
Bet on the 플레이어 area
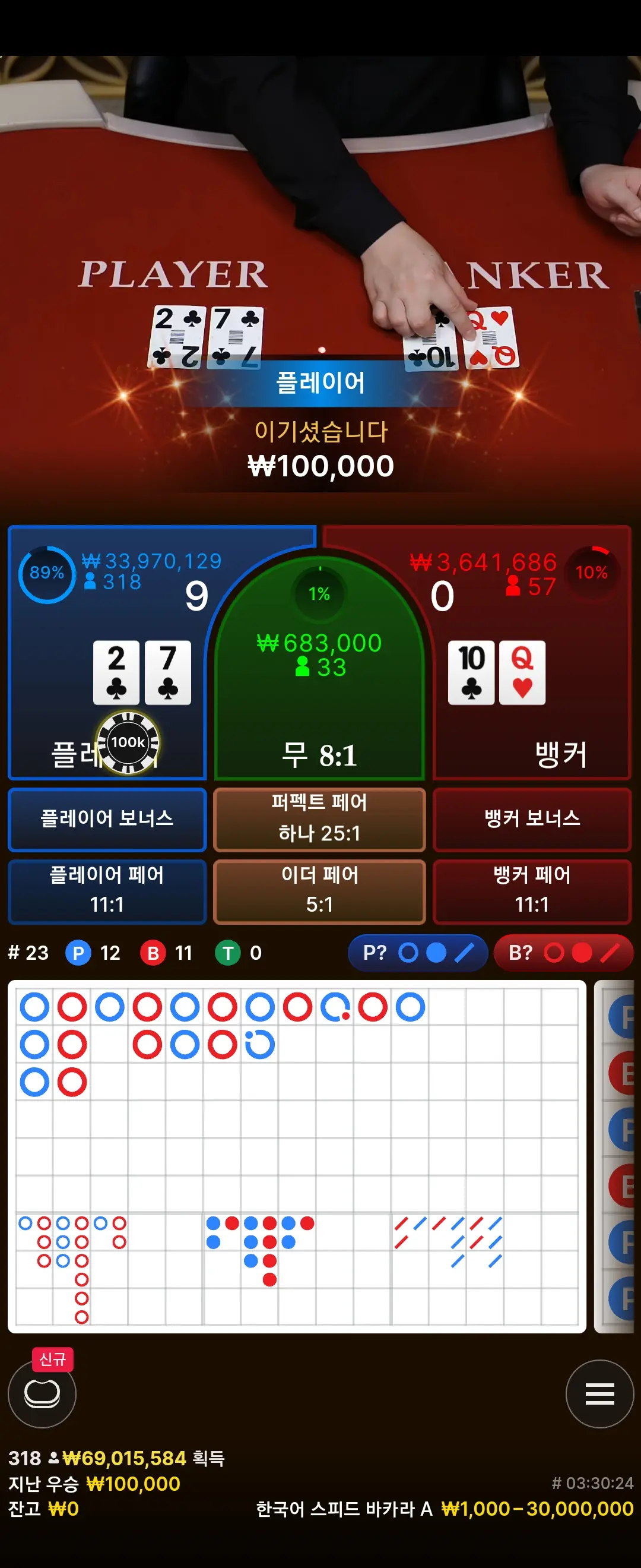107,653
